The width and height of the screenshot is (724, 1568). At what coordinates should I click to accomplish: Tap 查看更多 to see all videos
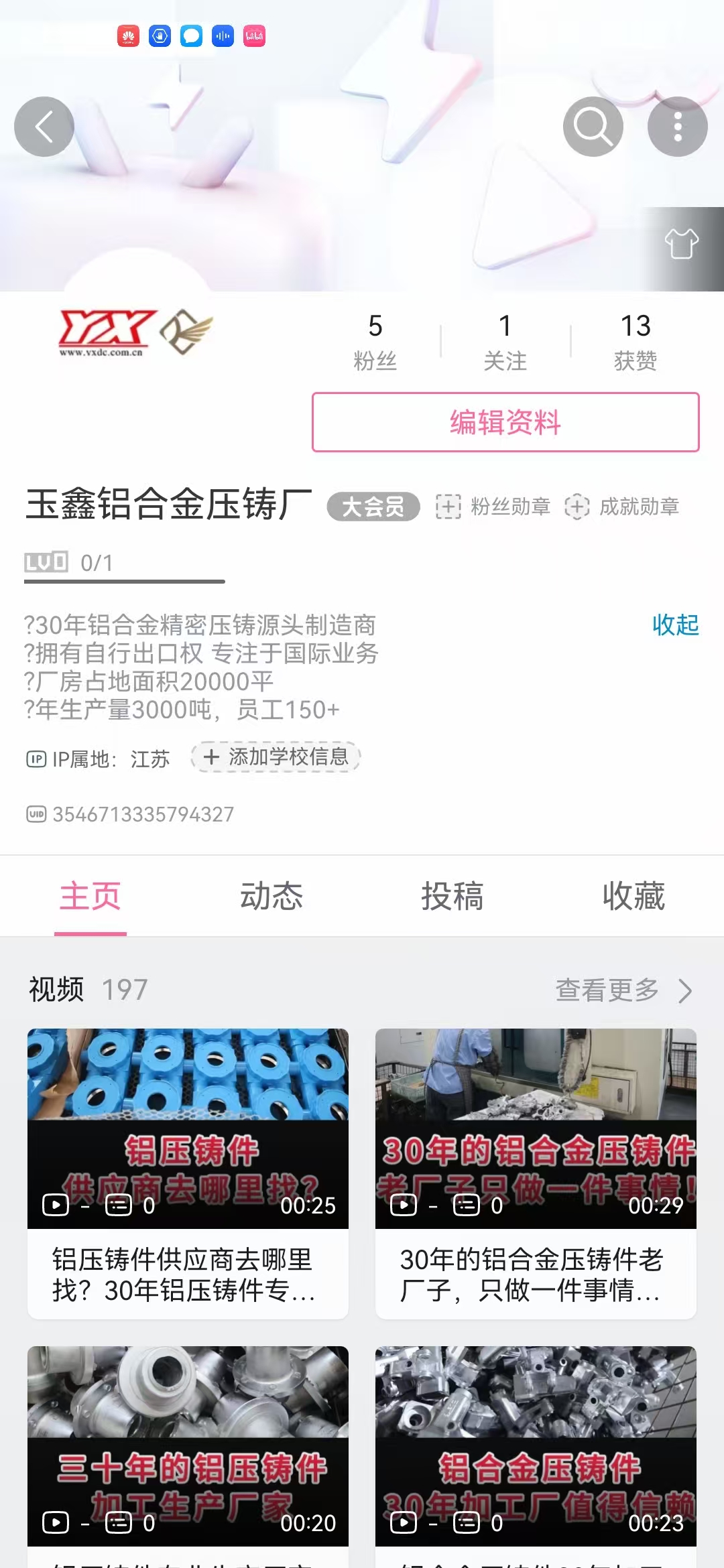coord(623,990)
